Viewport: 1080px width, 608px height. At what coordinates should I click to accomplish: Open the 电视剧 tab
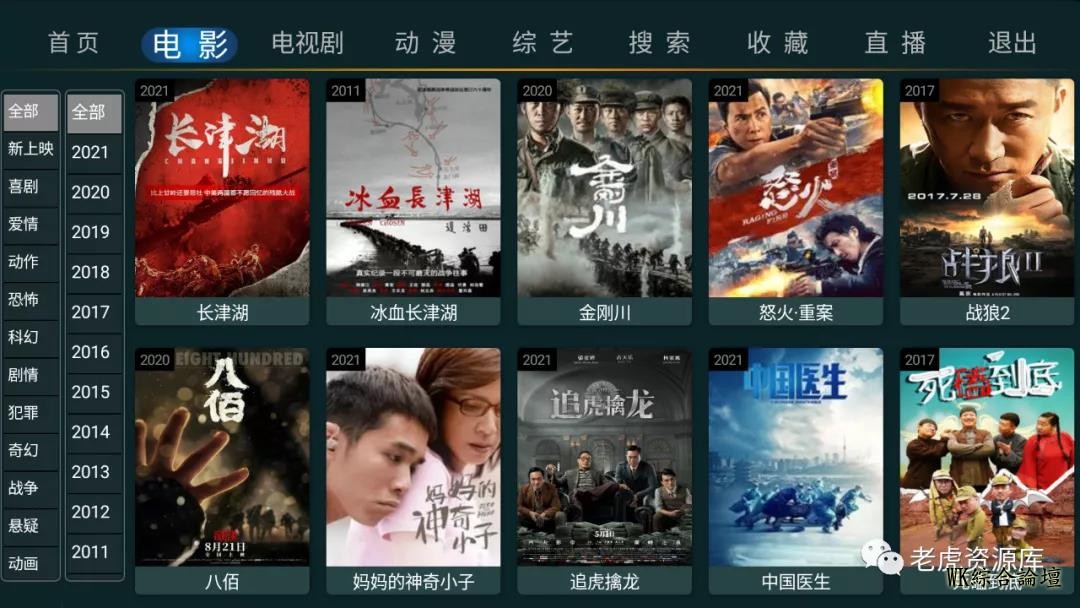(307, 43)
